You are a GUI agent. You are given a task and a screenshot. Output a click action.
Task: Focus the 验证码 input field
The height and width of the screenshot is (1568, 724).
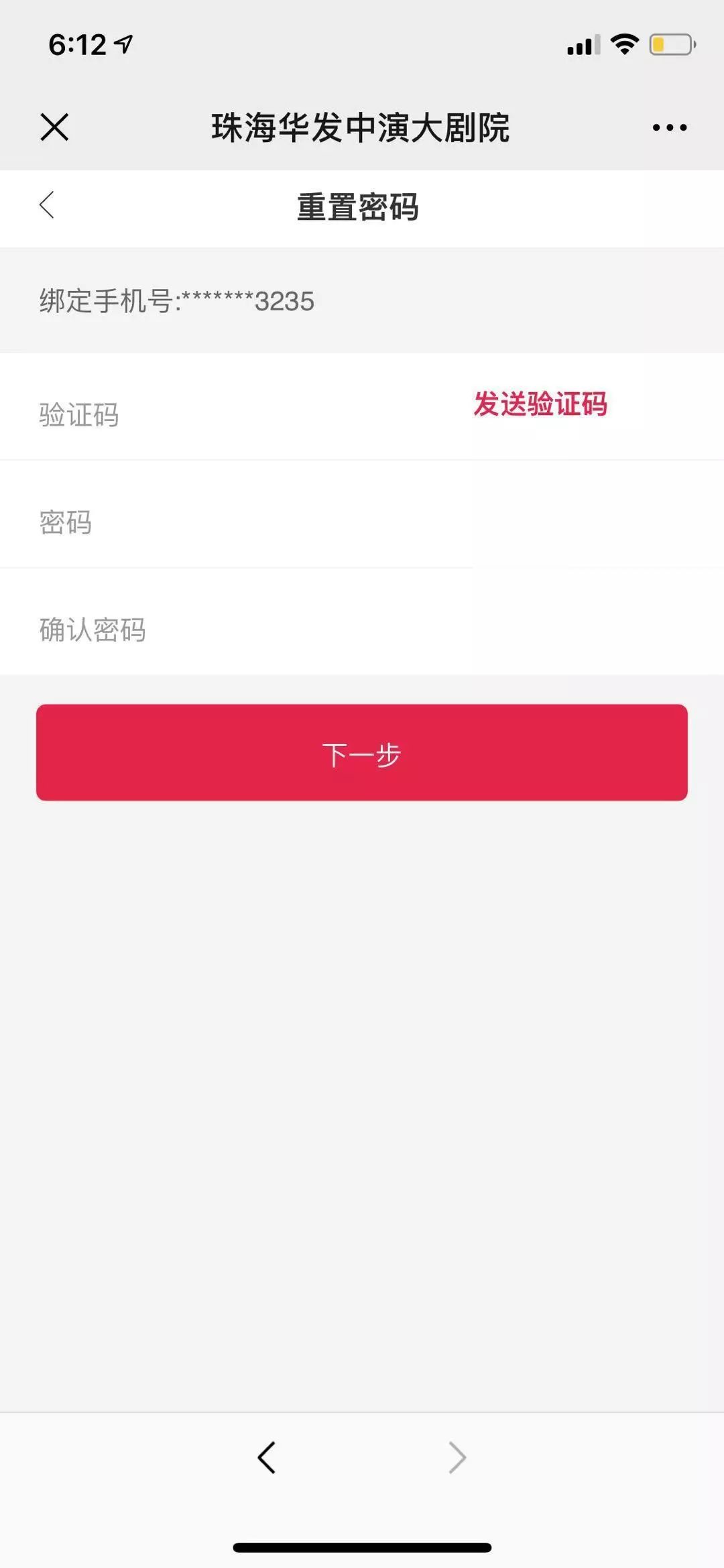pos(235,407)
